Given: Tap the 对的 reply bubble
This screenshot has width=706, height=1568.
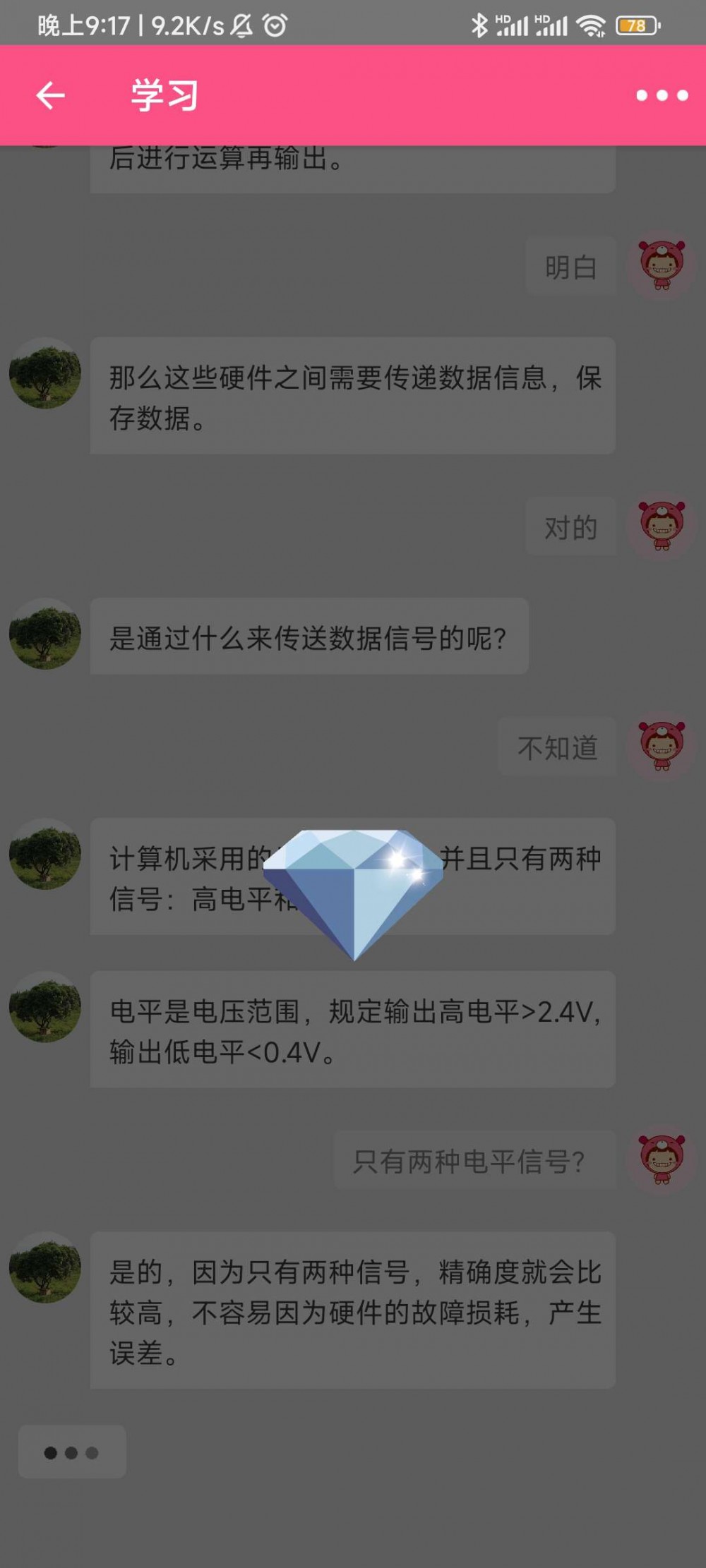Looking at the screenshot, I should pyautogui.click(x=572, y=526).
